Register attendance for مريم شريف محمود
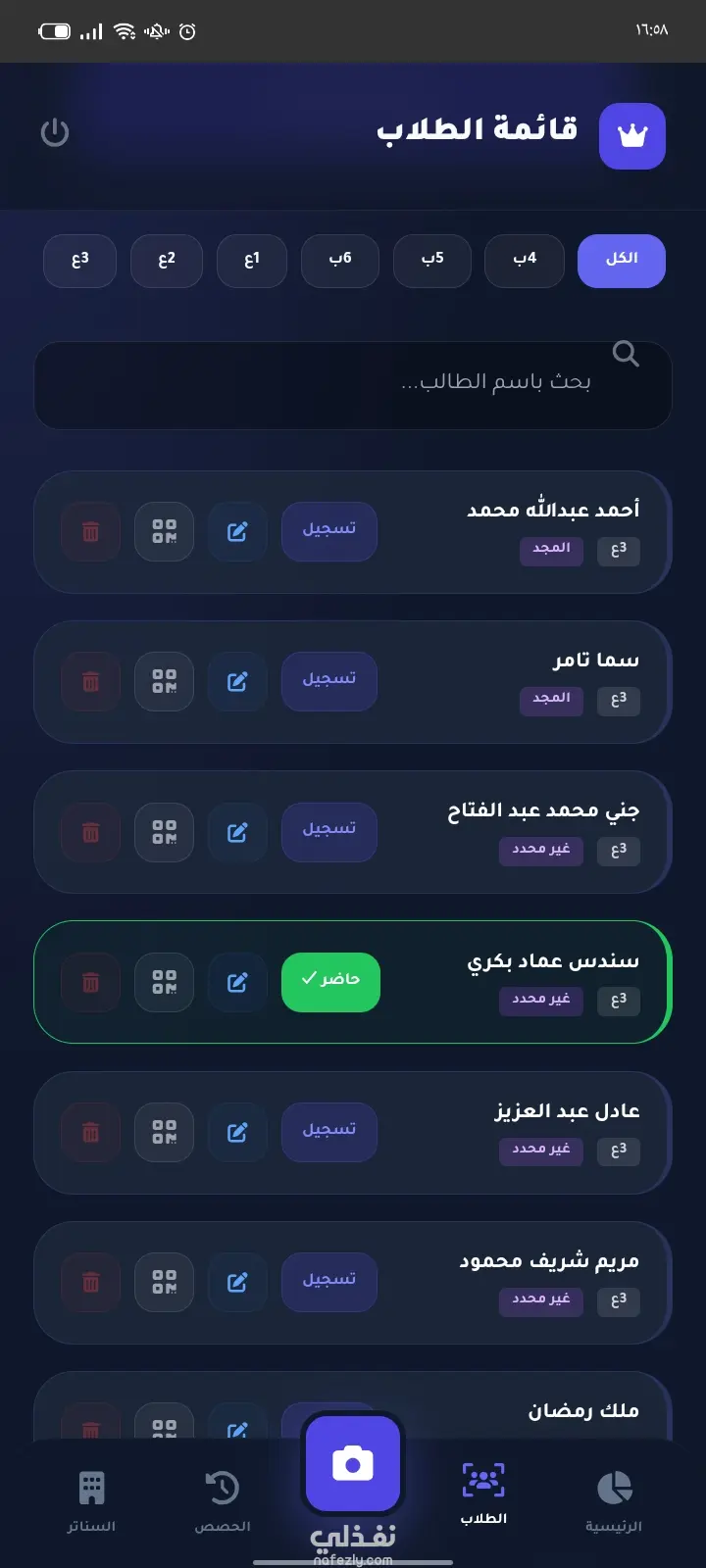This screenshot has height=1568, width=706. (x=329, y=1281)
